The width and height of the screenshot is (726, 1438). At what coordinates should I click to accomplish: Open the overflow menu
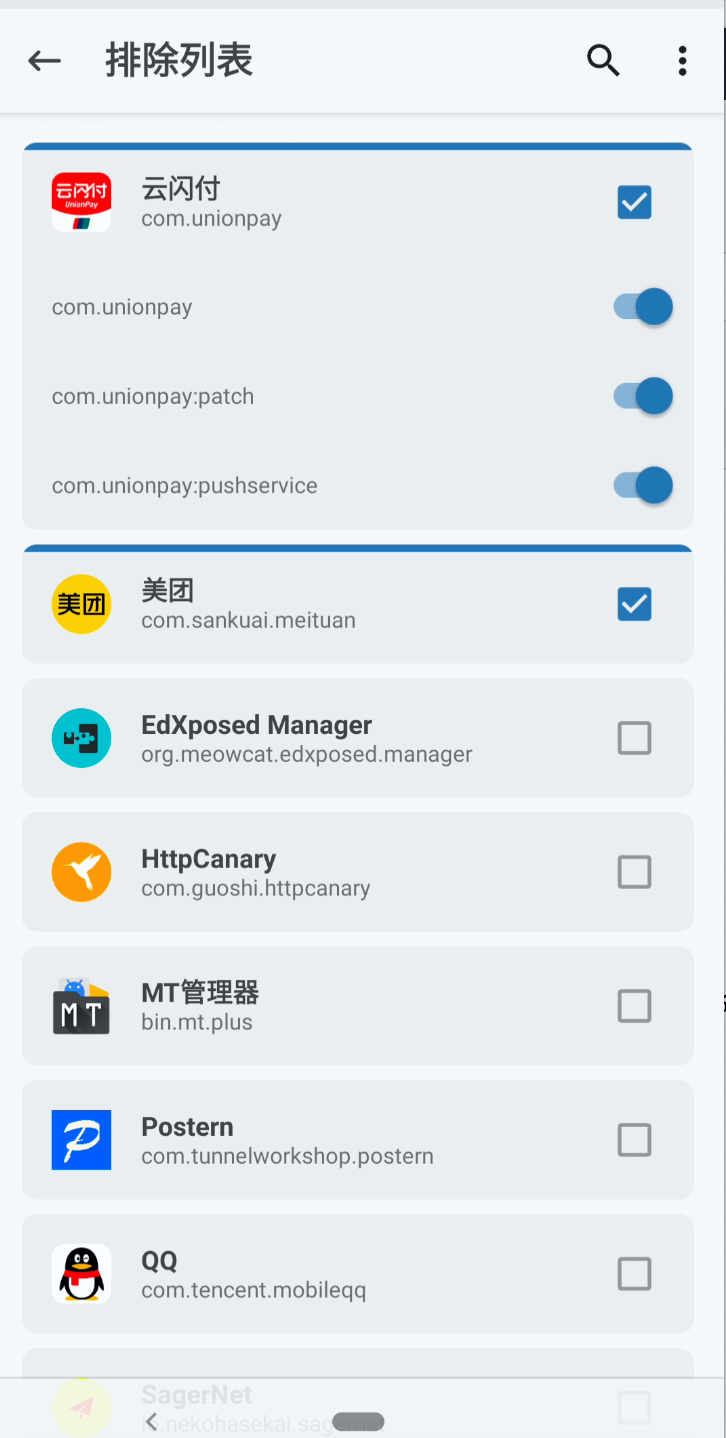[682, 61]
